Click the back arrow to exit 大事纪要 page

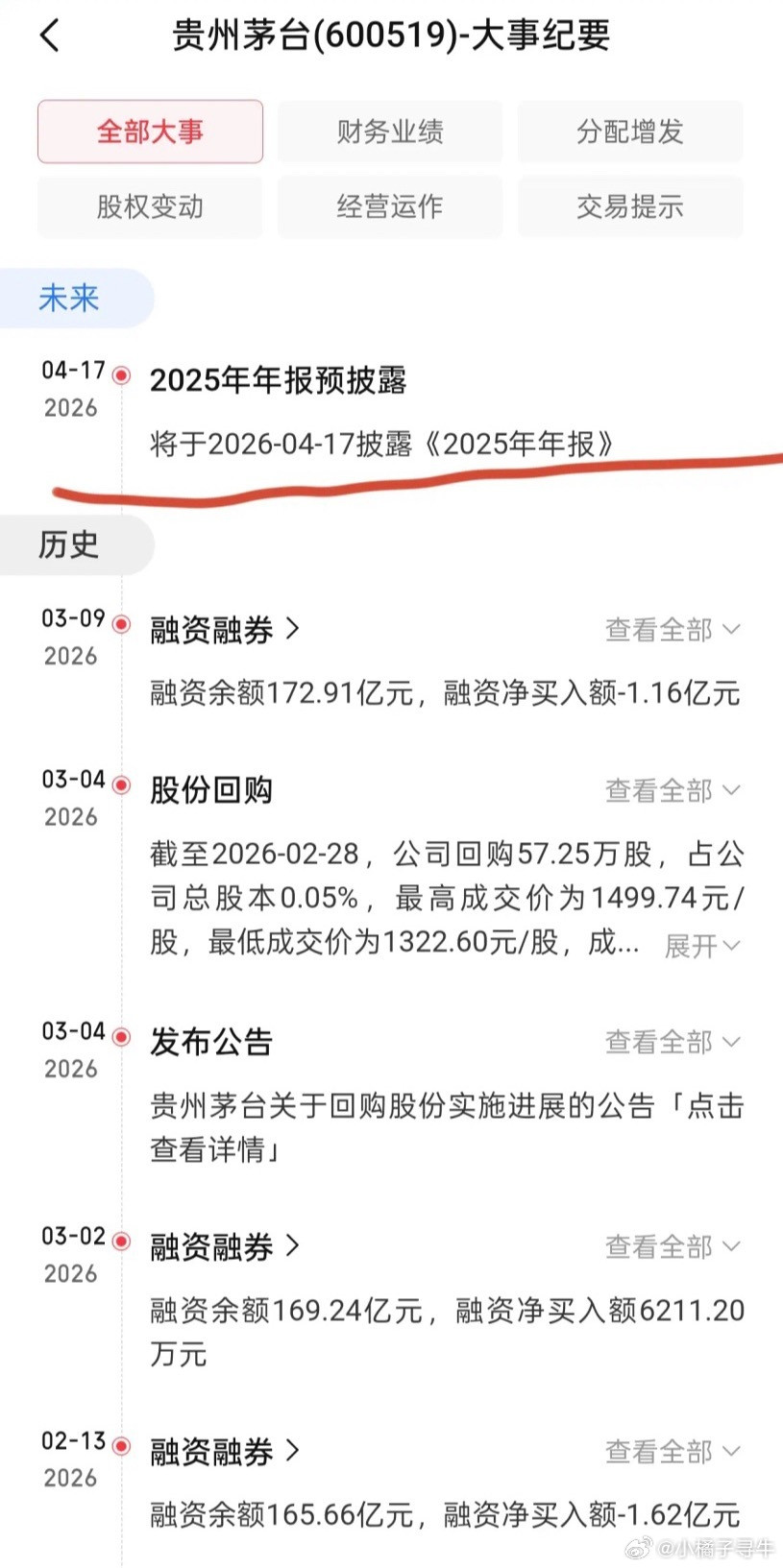(47, 36)
